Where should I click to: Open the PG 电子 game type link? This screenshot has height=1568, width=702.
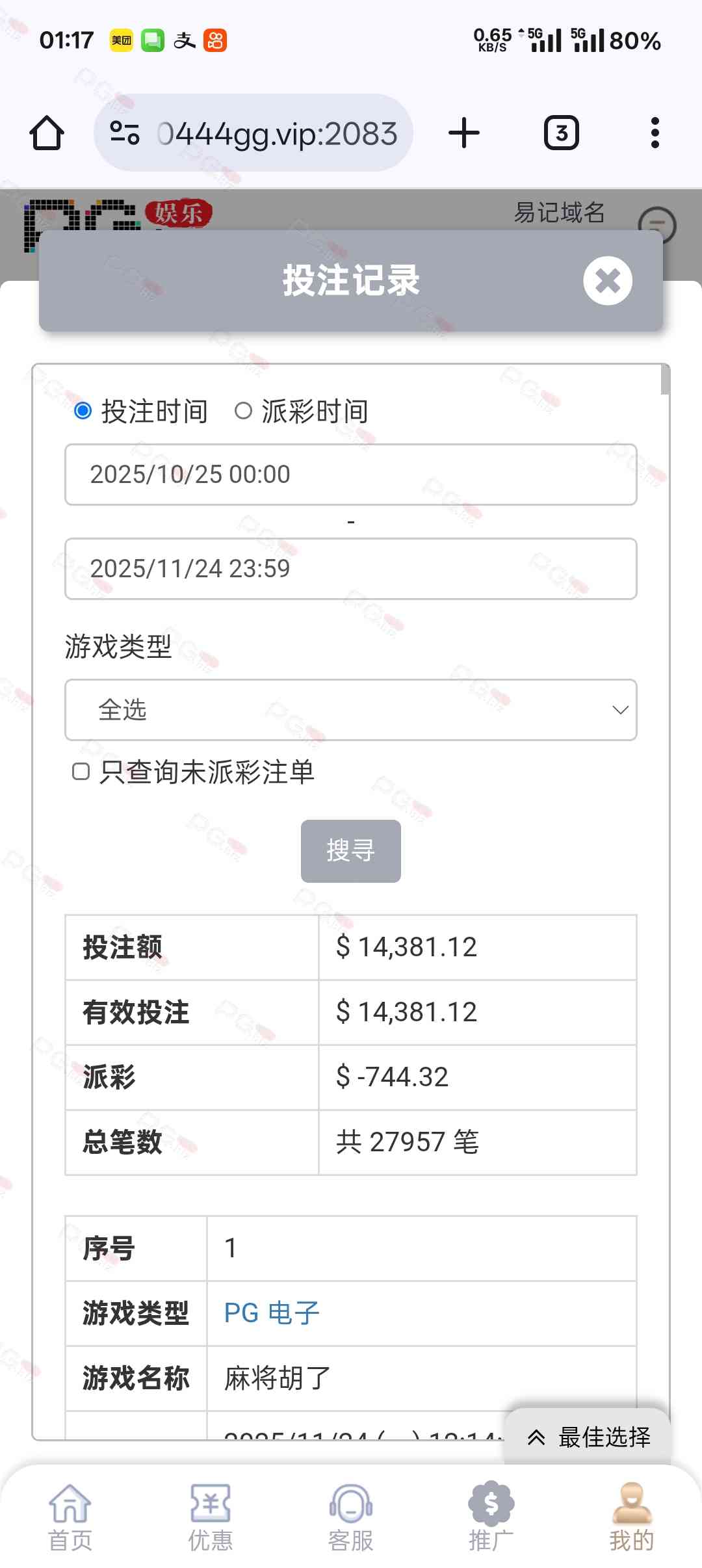coord(272,1313)
